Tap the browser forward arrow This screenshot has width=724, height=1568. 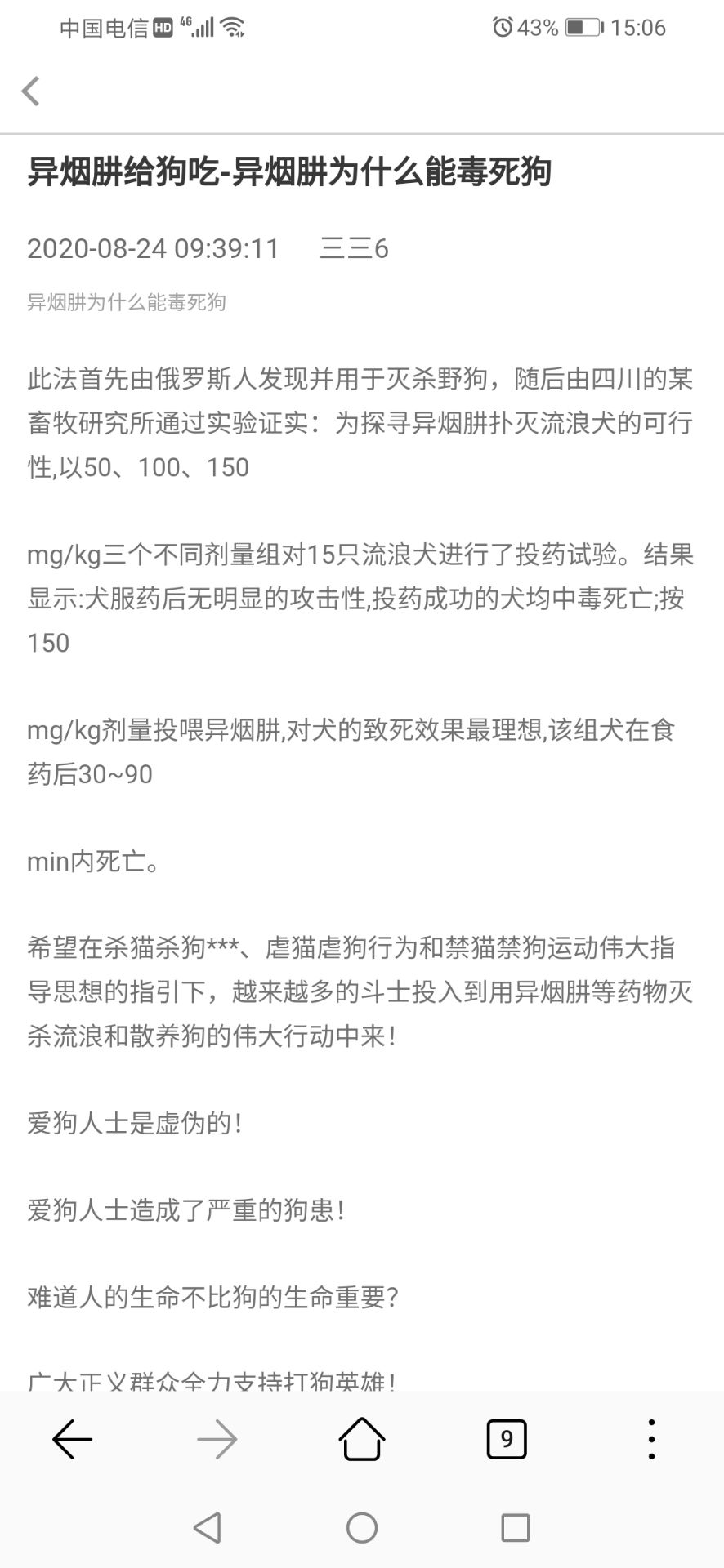point(217,1439)
